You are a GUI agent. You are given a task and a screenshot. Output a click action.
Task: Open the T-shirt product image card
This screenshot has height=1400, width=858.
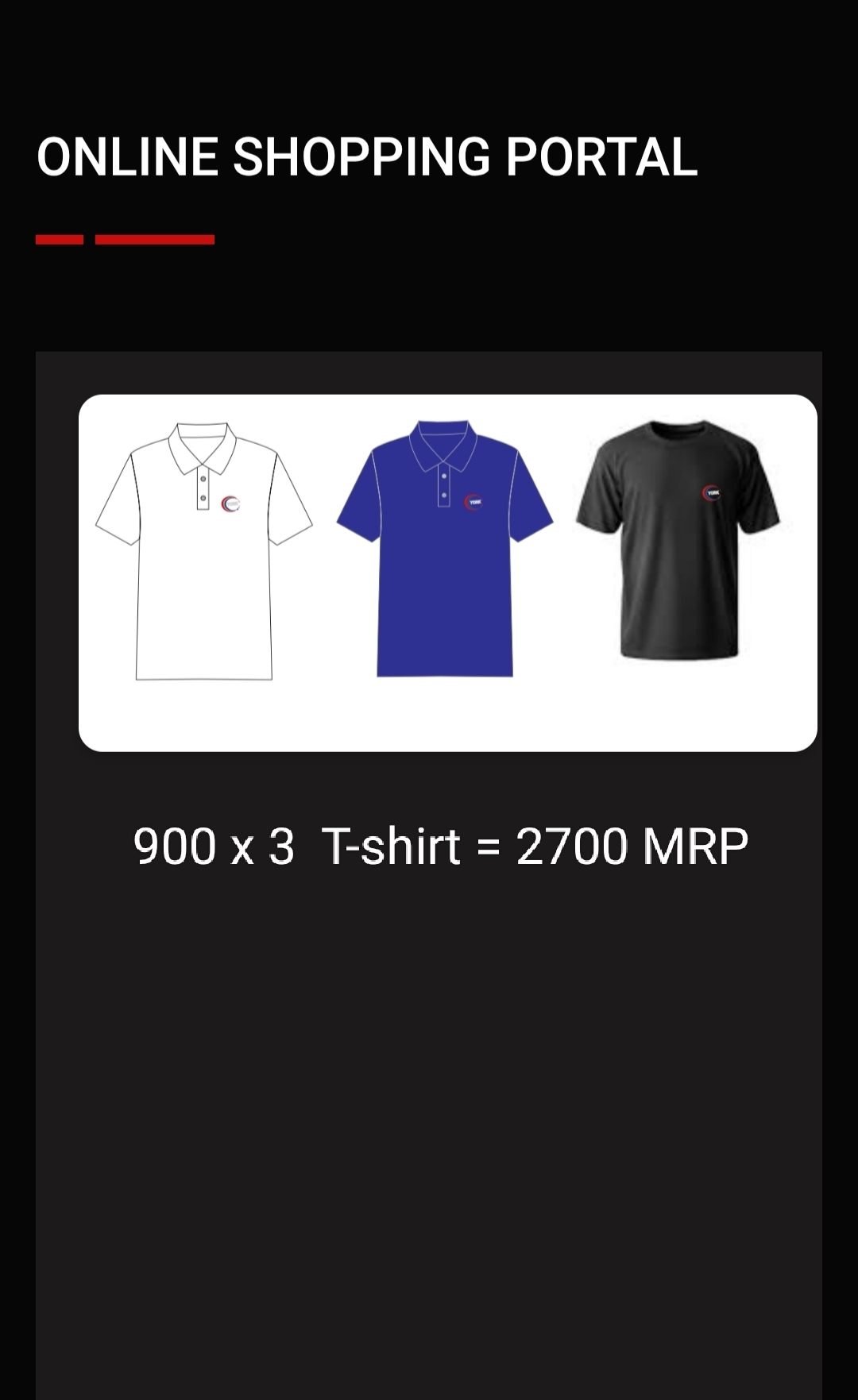447,572
